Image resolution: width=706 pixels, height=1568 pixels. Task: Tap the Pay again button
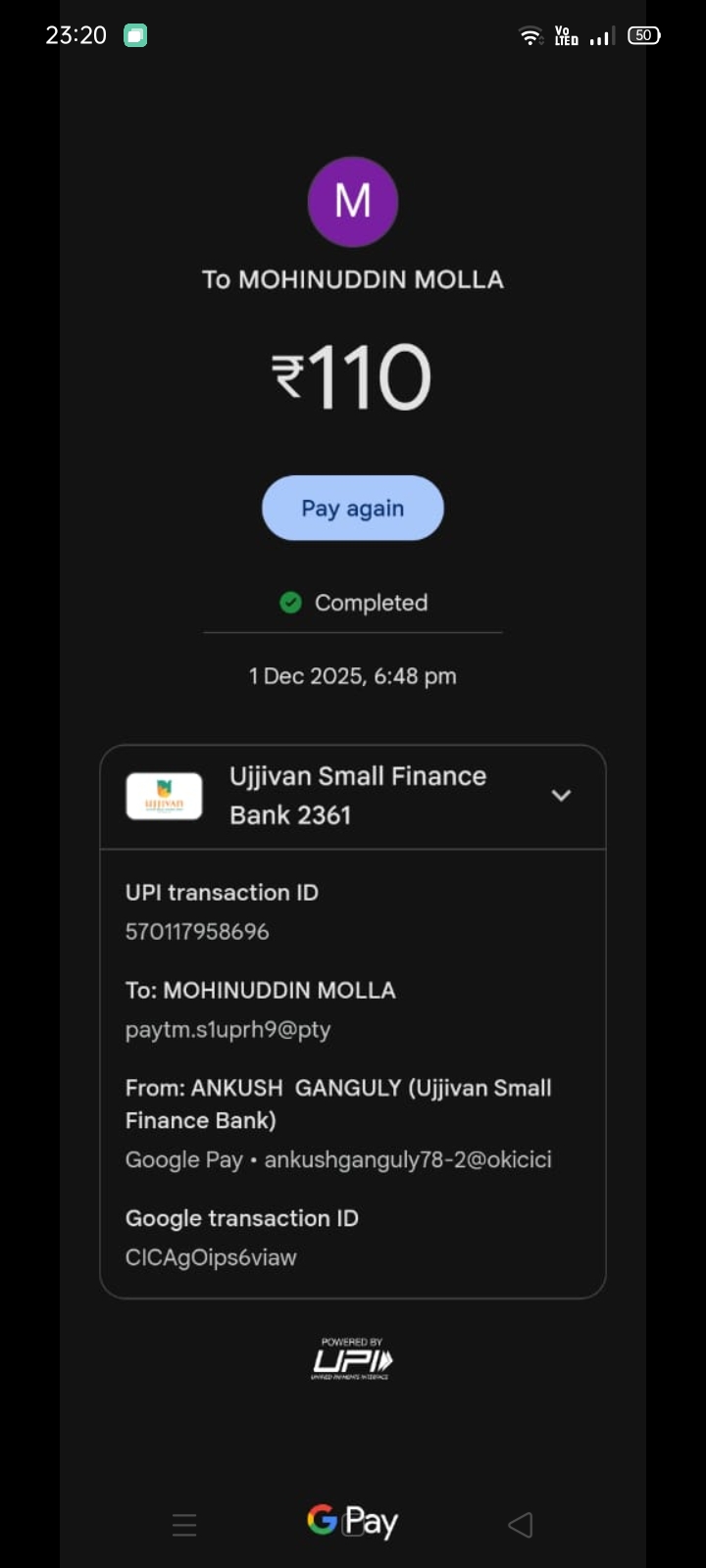pyautogui.click(x=352, y=508)
